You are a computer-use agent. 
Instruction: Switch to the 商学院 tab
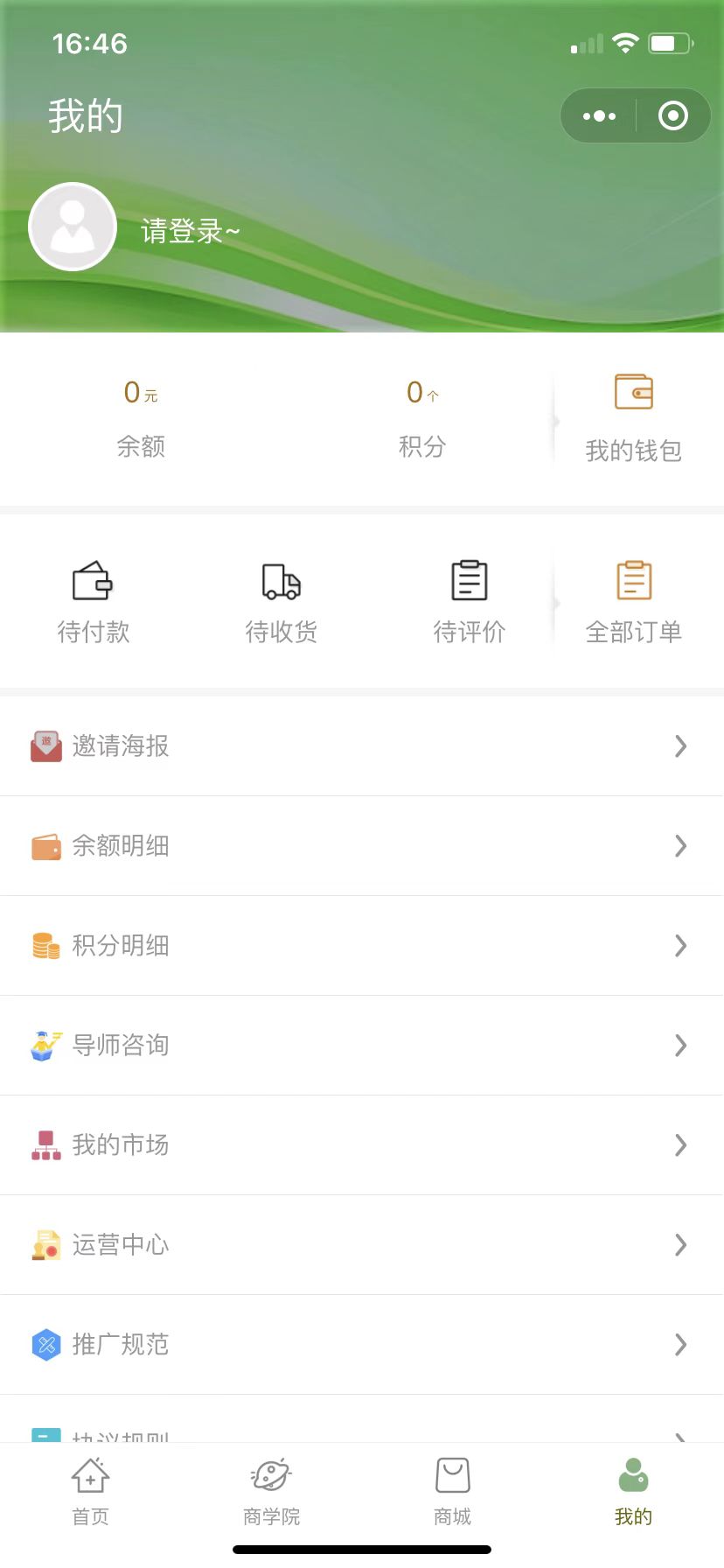pos(271,1490)
